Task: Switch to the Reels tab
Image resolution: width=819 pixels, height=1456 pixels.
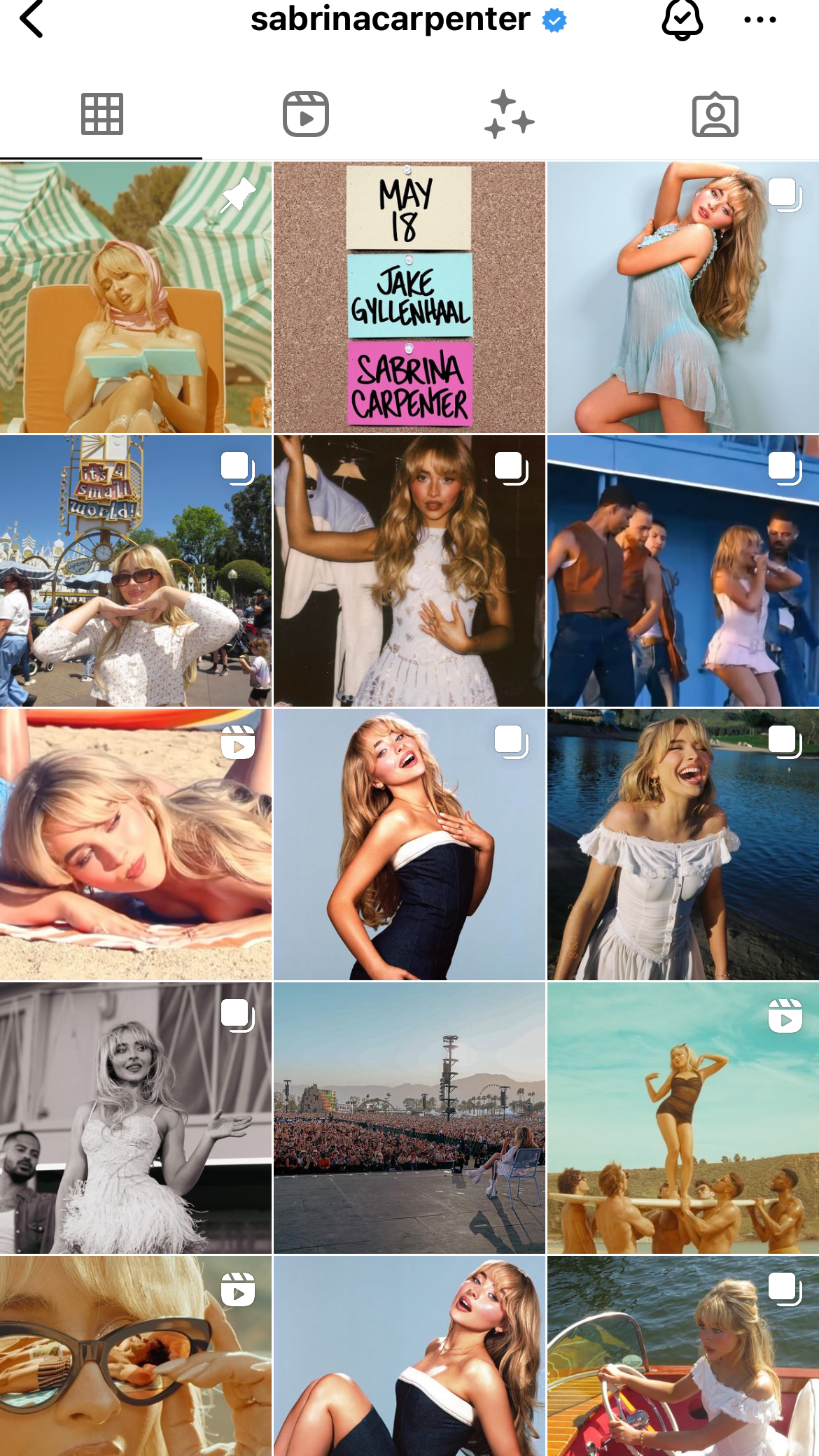Action: (306, 114)
